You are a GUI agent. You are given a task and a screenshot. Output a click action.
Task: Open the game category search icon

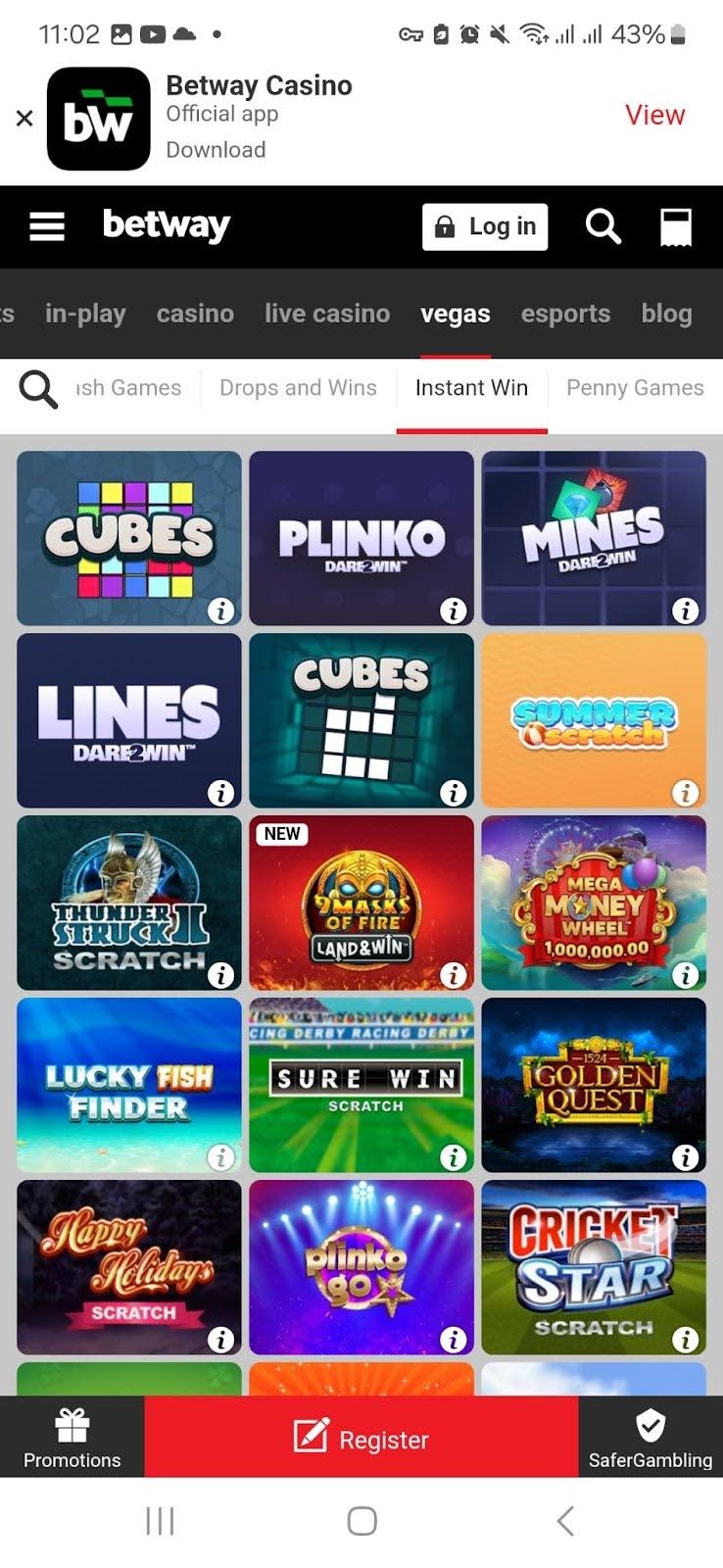[38, 389]
